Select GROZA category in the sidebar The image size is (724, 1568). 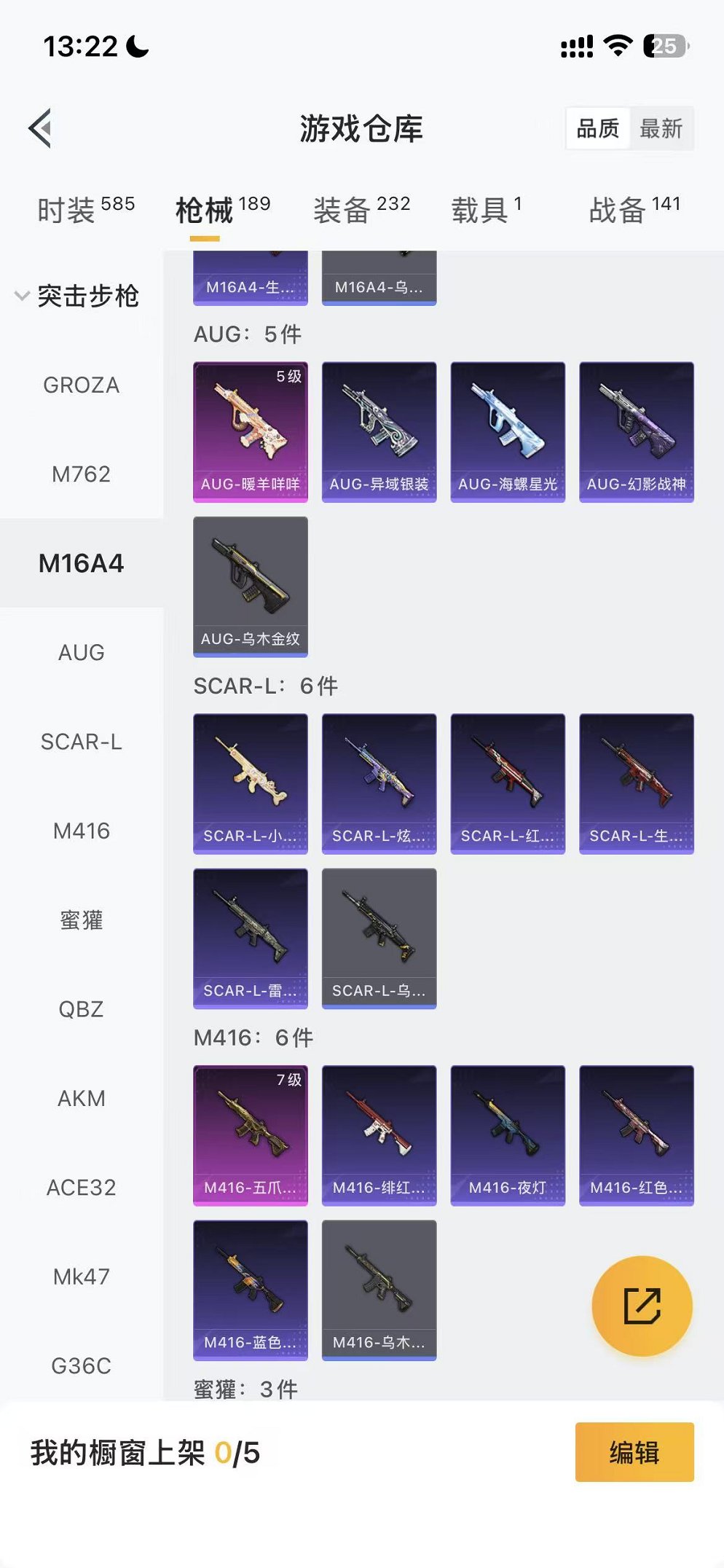coord(82,385)
